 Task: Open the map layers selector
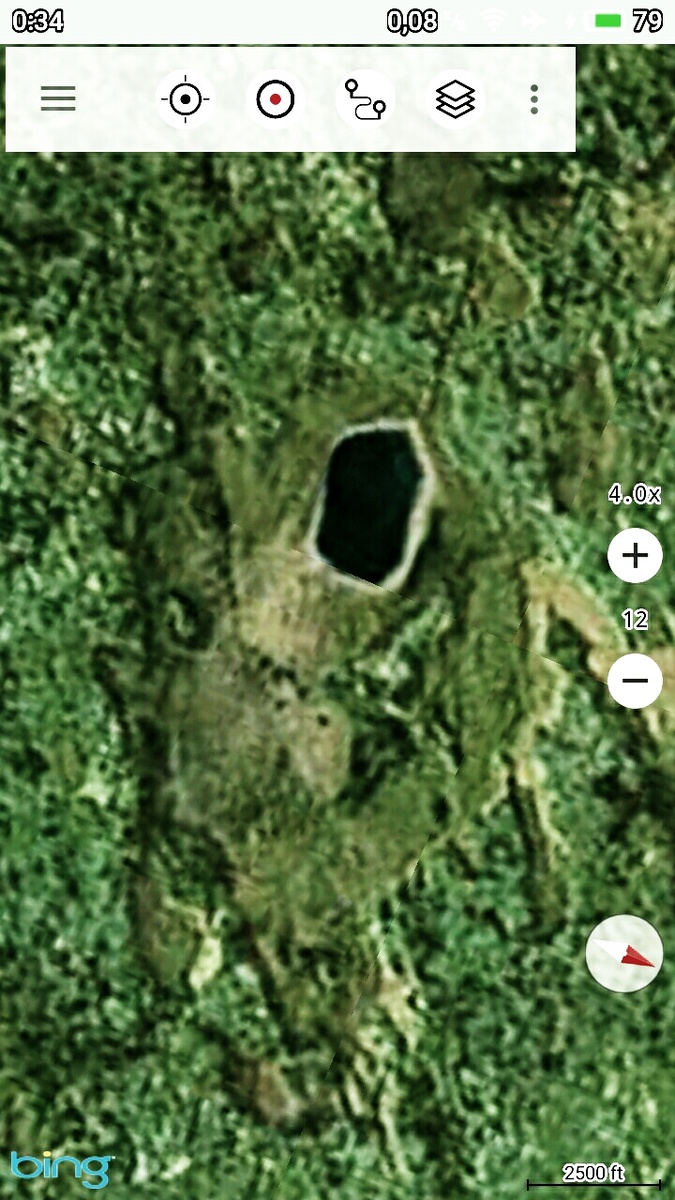click(455, 99)
